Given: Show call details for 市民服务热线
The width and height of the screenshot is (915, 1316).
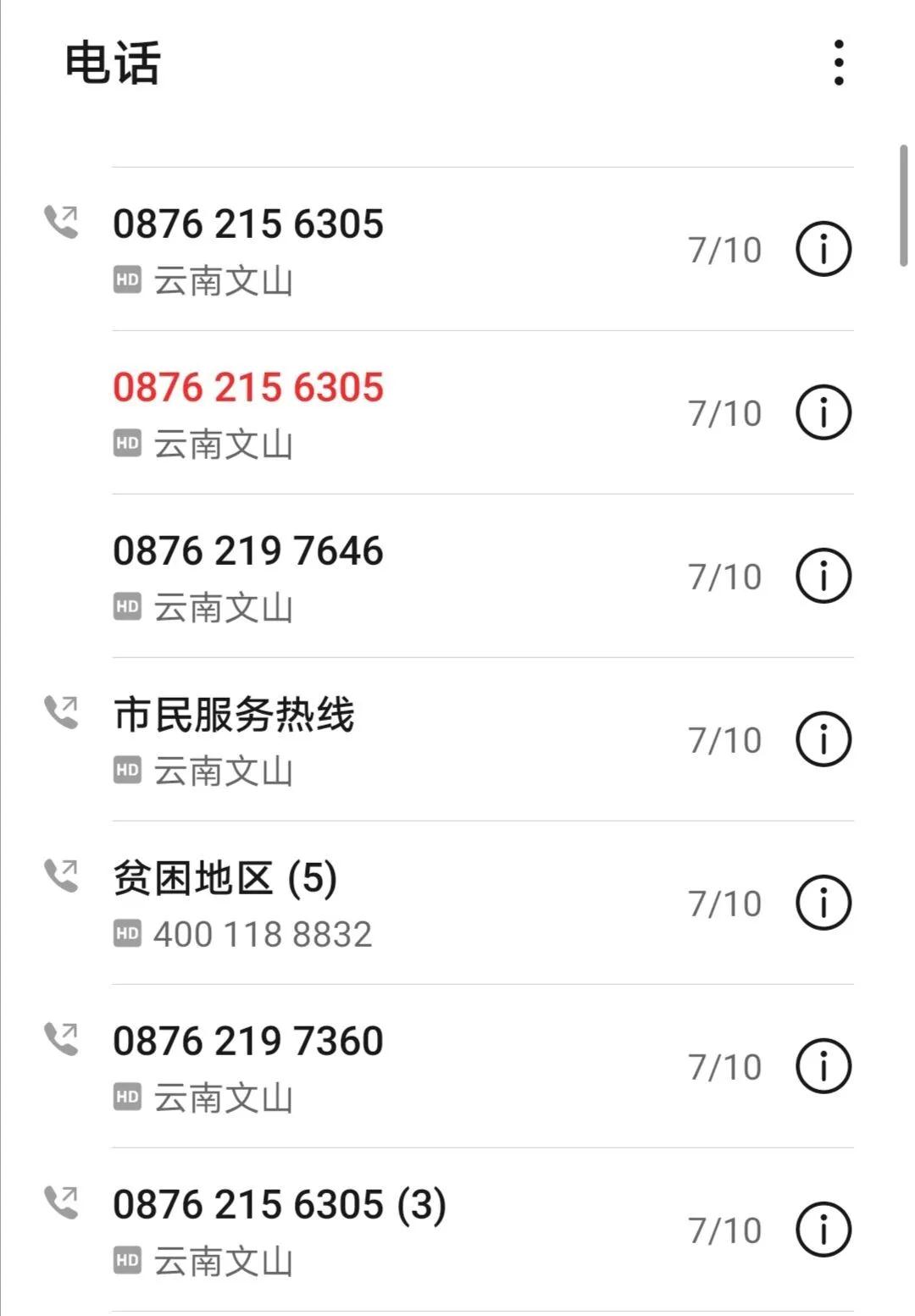Looking at the screenshot, I should [823, 739].
